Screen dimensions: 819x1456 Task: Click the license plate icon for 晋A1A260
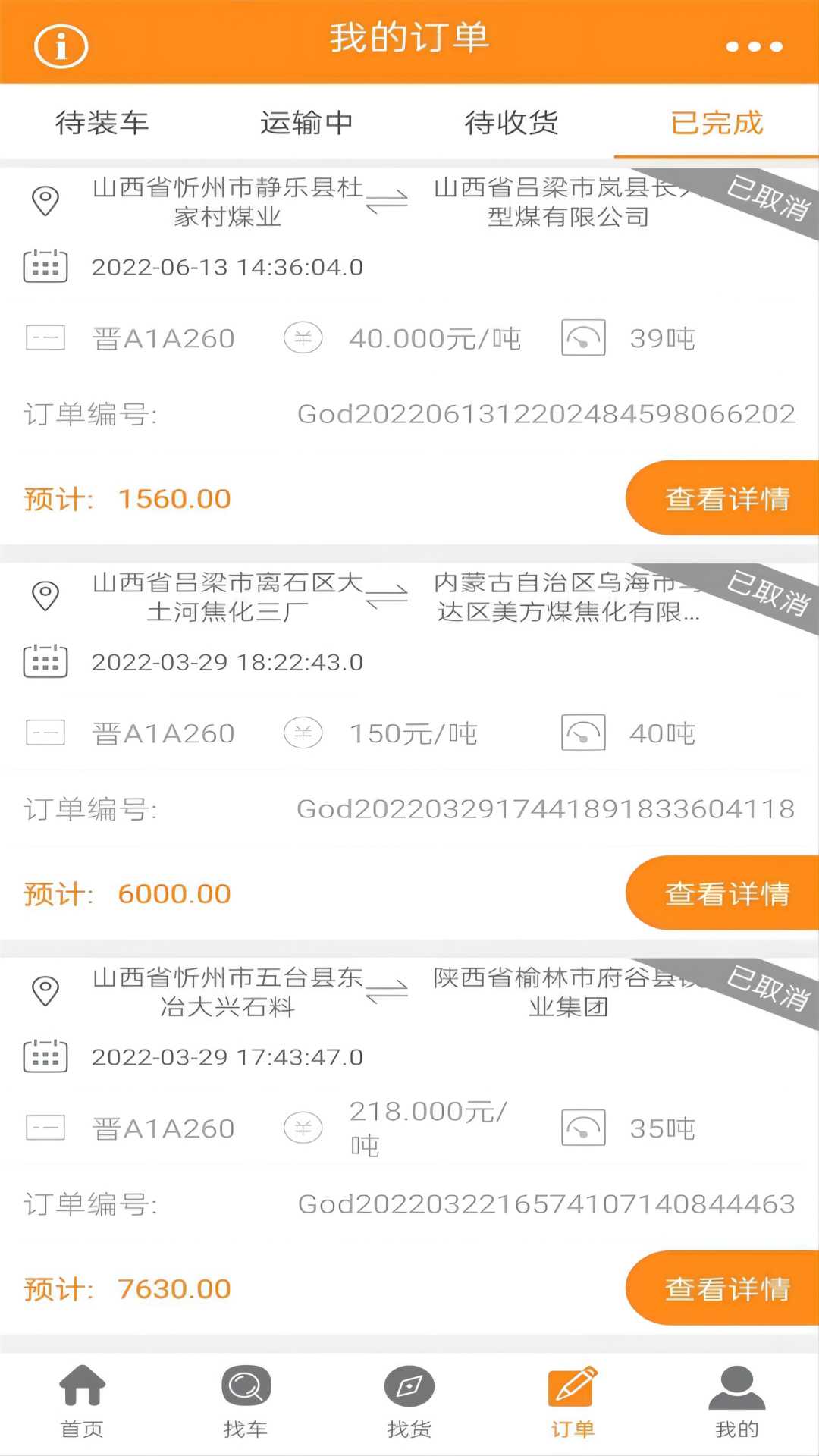[44, 338]
